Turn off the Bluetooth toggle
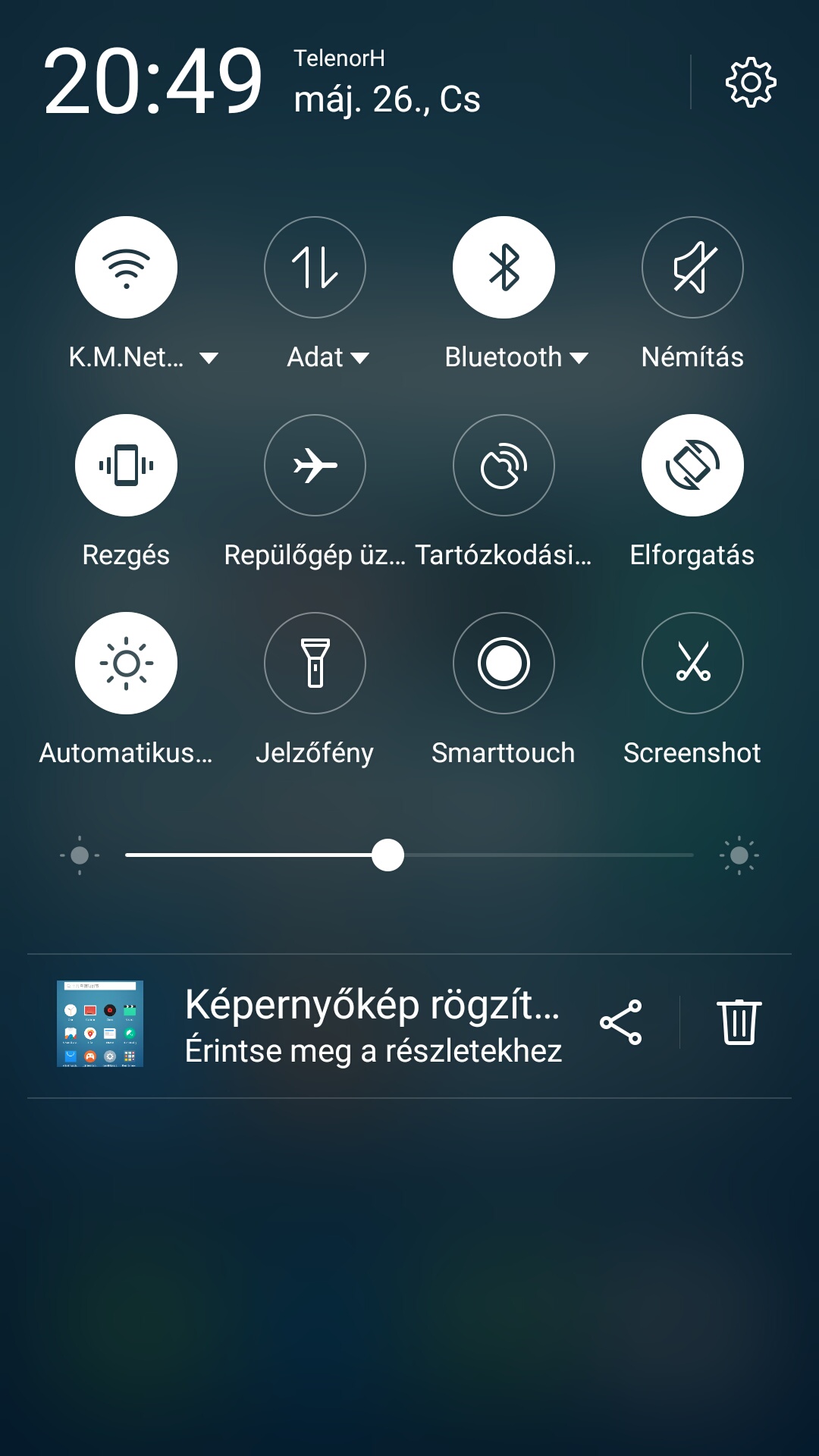The width and height of the screenshot is (819, 1456). [x=504, y=267]
